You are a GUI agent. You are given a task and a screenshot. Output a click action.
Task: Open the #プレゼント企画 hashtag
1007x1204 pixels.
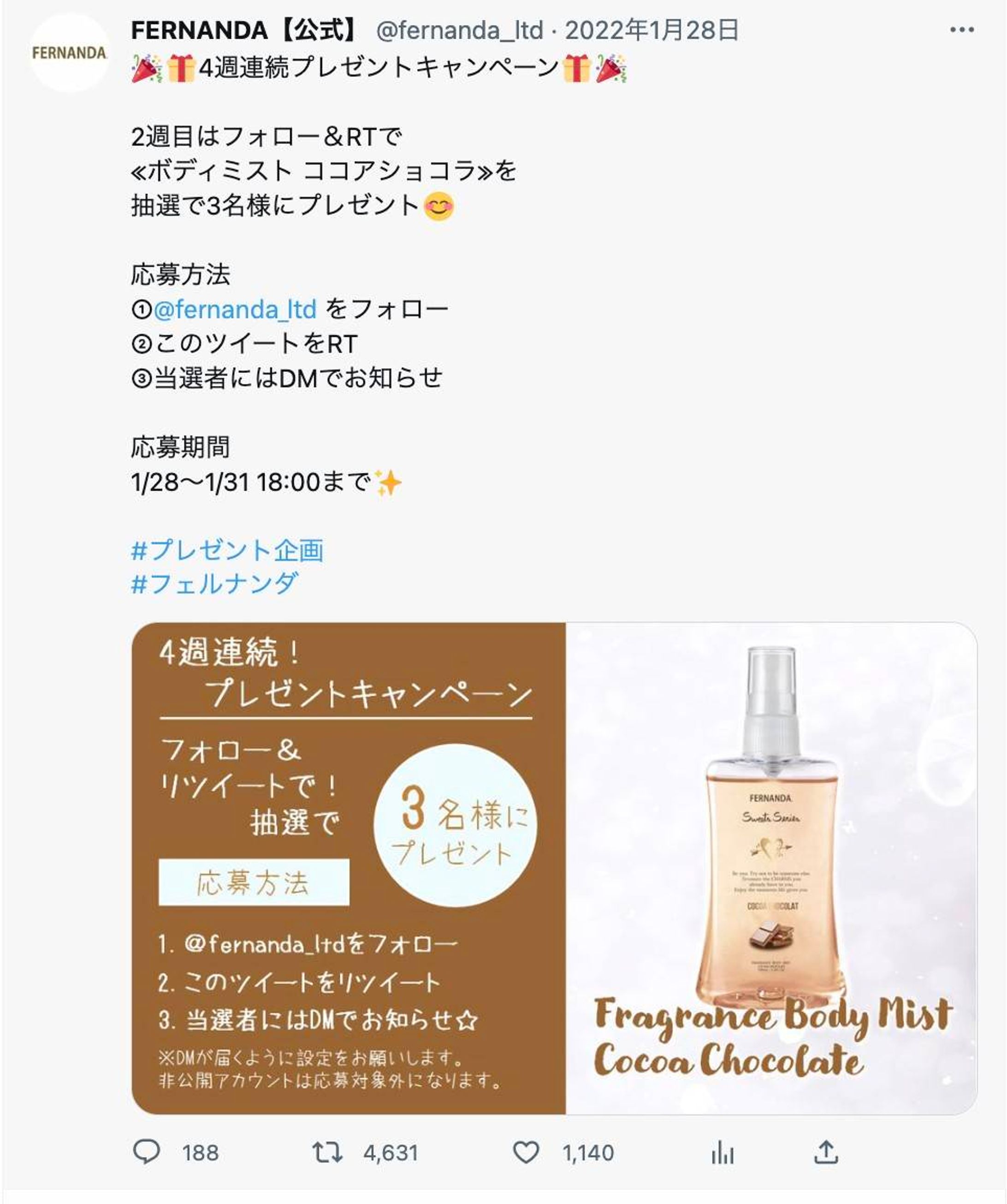click(227, 550)
